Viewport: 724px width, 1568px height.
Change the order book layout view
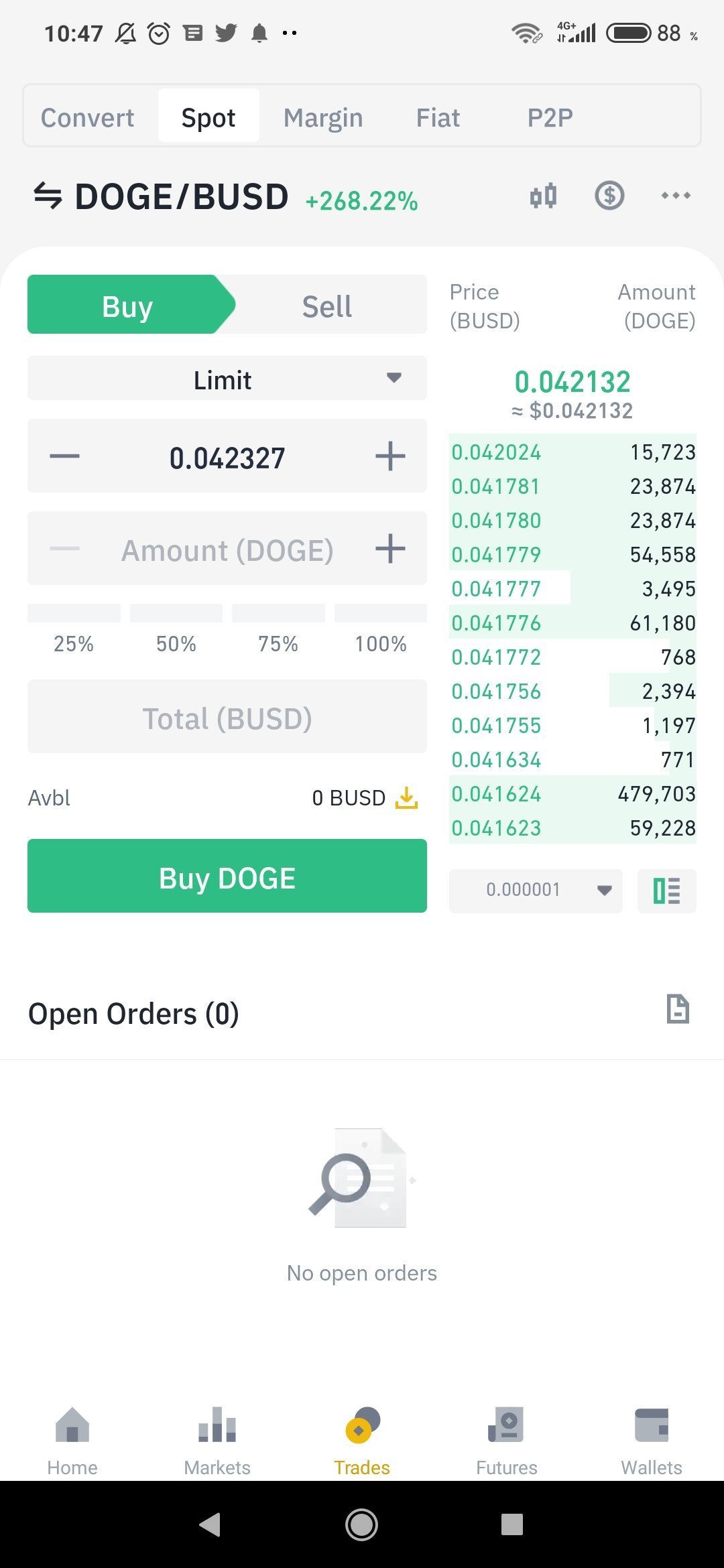(667, 891)
